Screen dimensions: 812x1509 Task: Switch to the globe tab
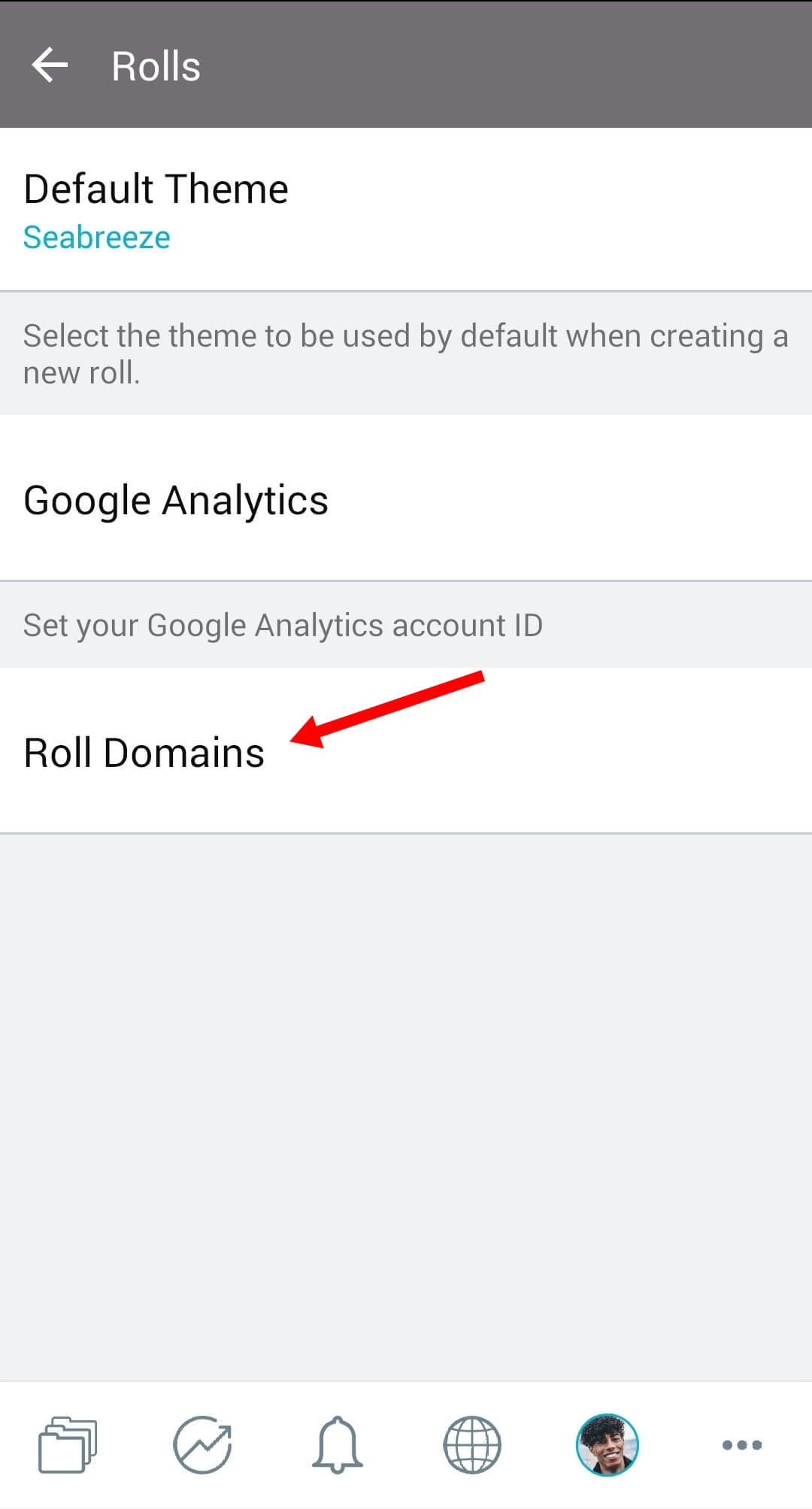point(472,1444)
